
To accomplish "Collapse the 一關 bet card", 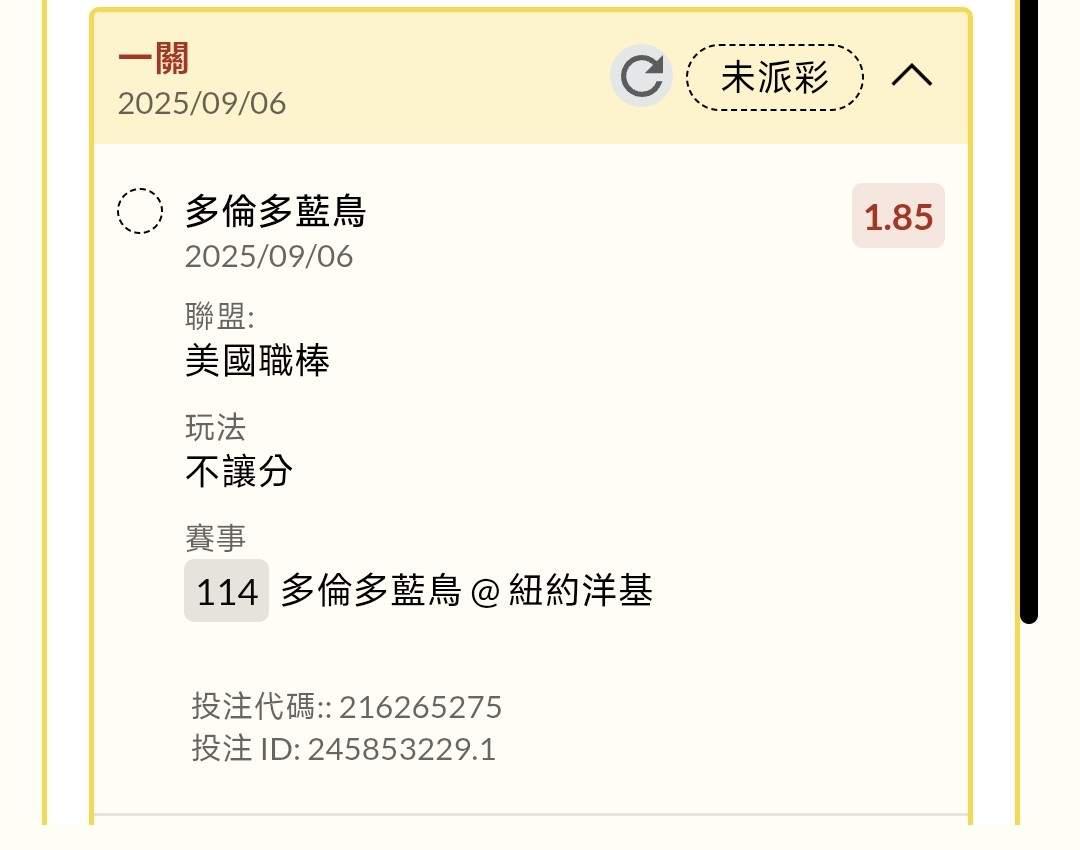I will 912,75.
